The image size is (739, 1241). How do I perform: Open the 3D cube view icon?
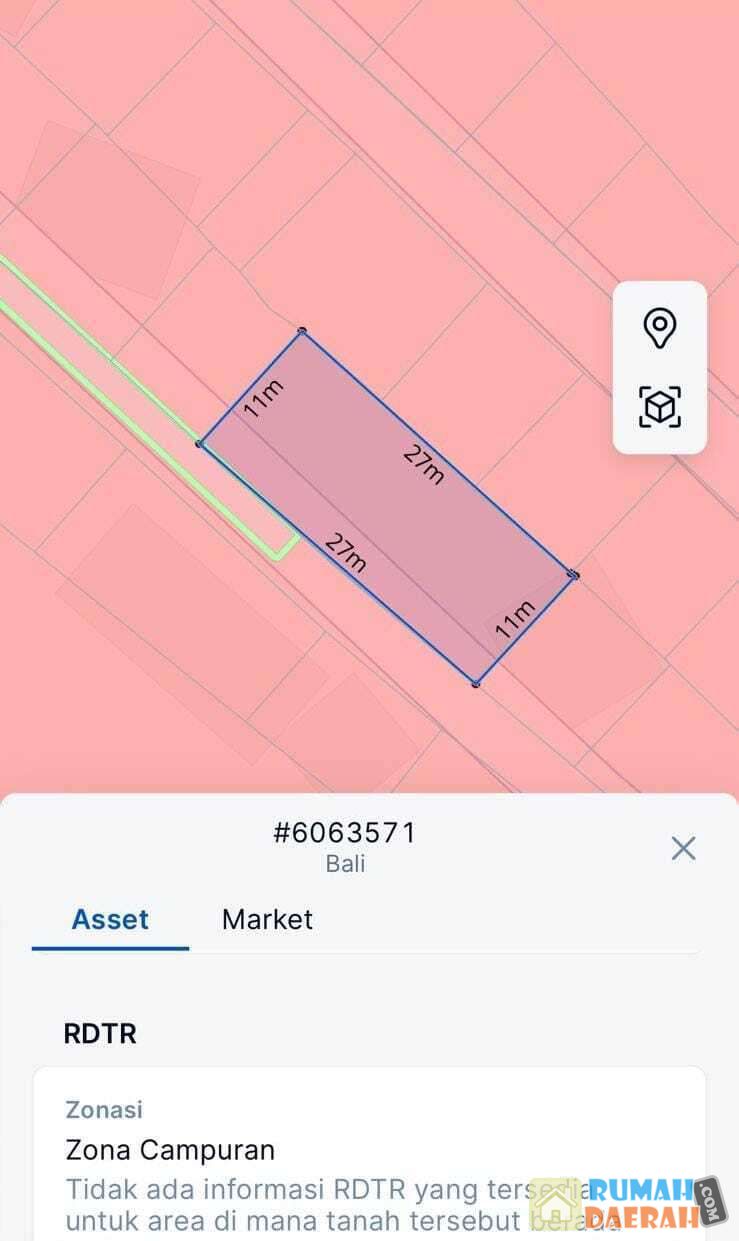pyautogui.click(x=659, y=407)
